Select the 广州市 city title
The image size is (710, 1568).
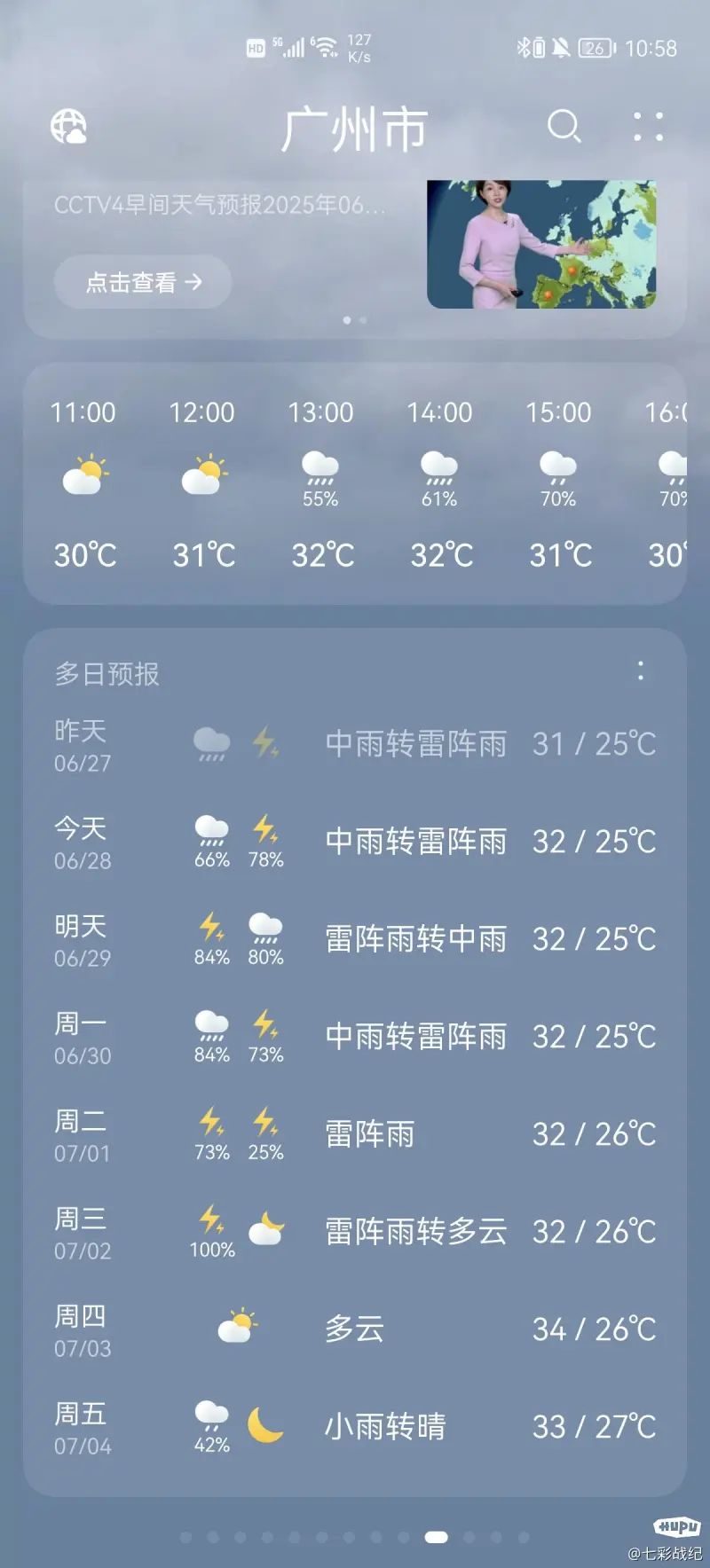click(x=355, y=128)
